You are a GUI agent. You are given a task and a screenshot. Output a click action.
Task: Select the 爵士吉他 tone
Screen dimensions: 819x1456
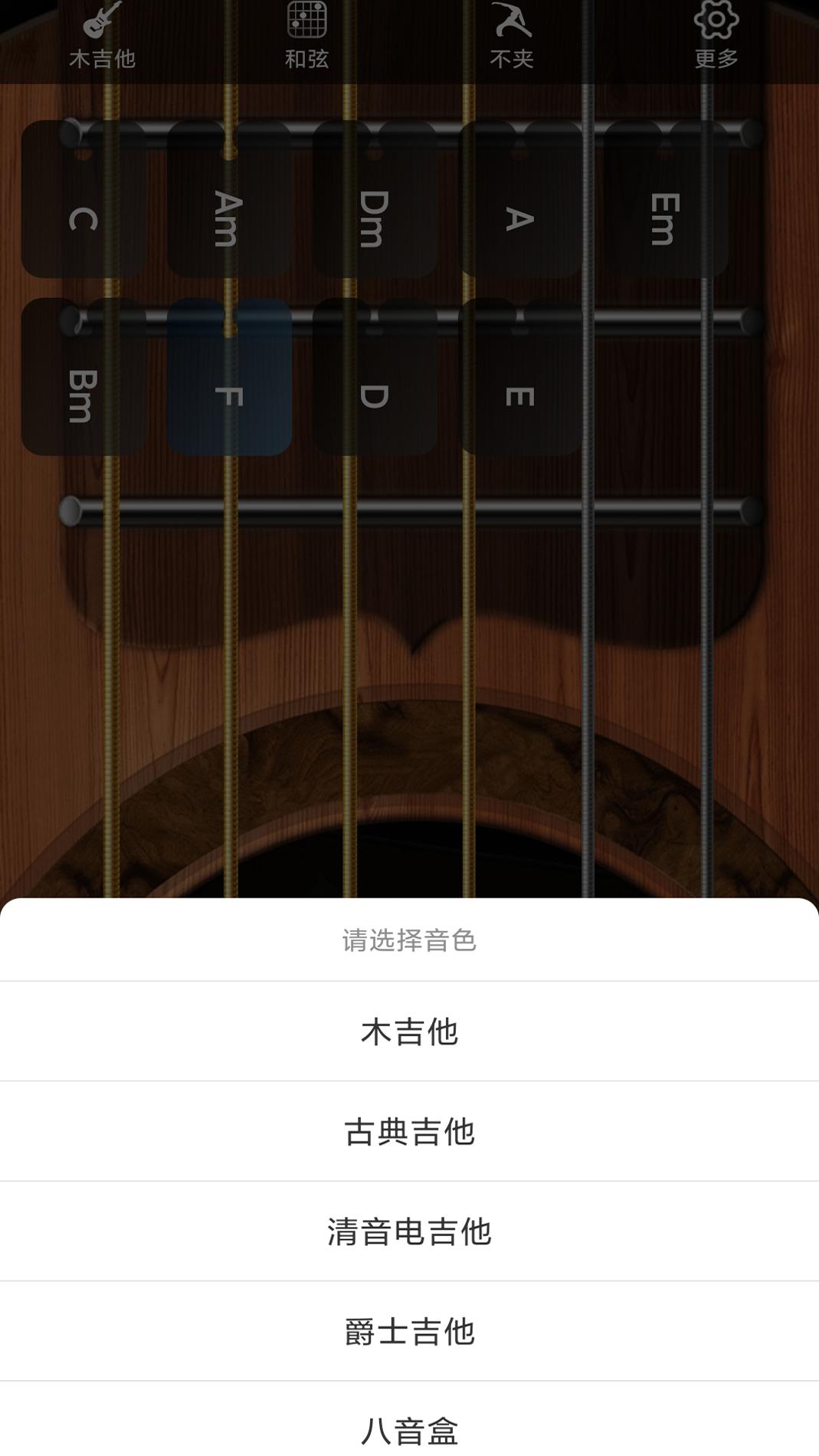(x=409, y=1331)
